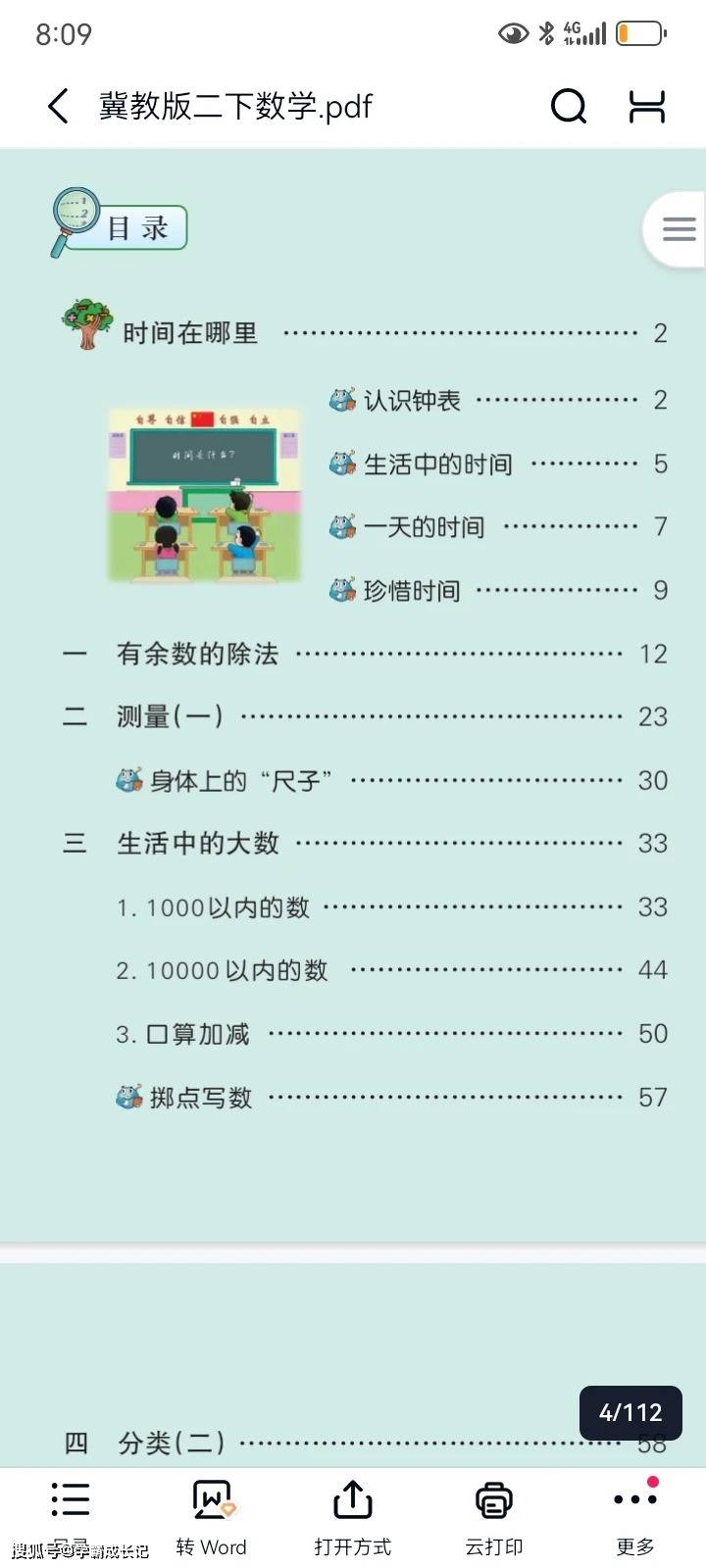Tap the icon right of the search magnifier
This screenshot has height=1568, width=706.
[647, 106]
